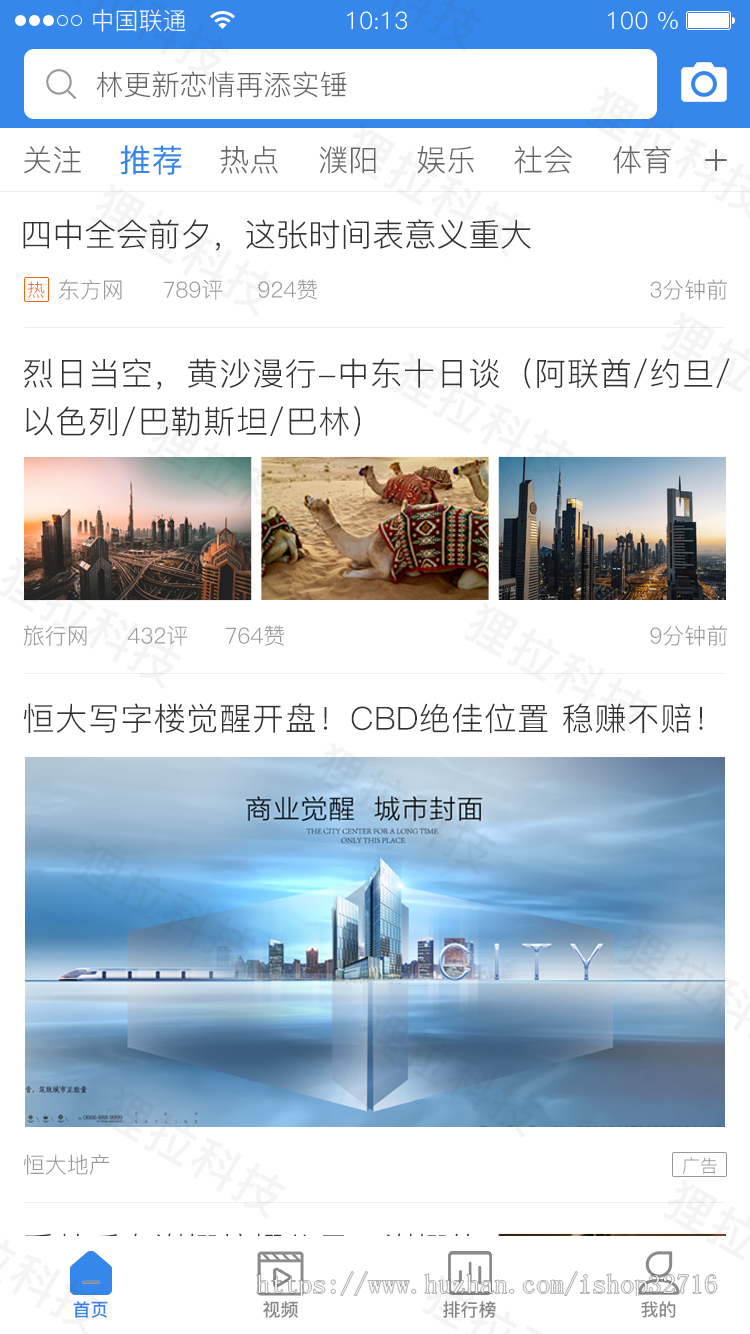
Task: Open the 恒大写字楼 advertisement banner image
Action: (x=374, y=940)
